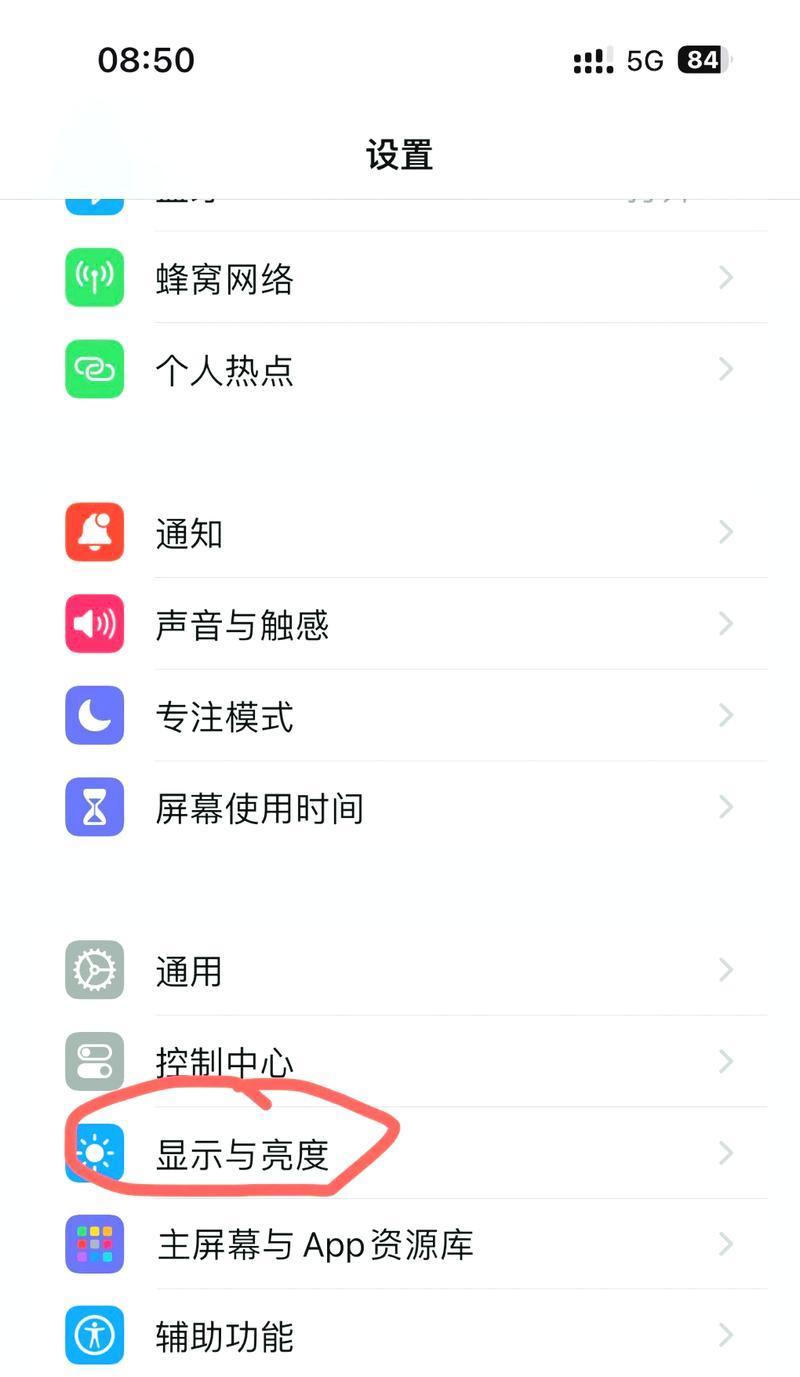Tap the Personal Hotspot row label
The width and height of the screenshot is (800, 1377).
point(224,370)
